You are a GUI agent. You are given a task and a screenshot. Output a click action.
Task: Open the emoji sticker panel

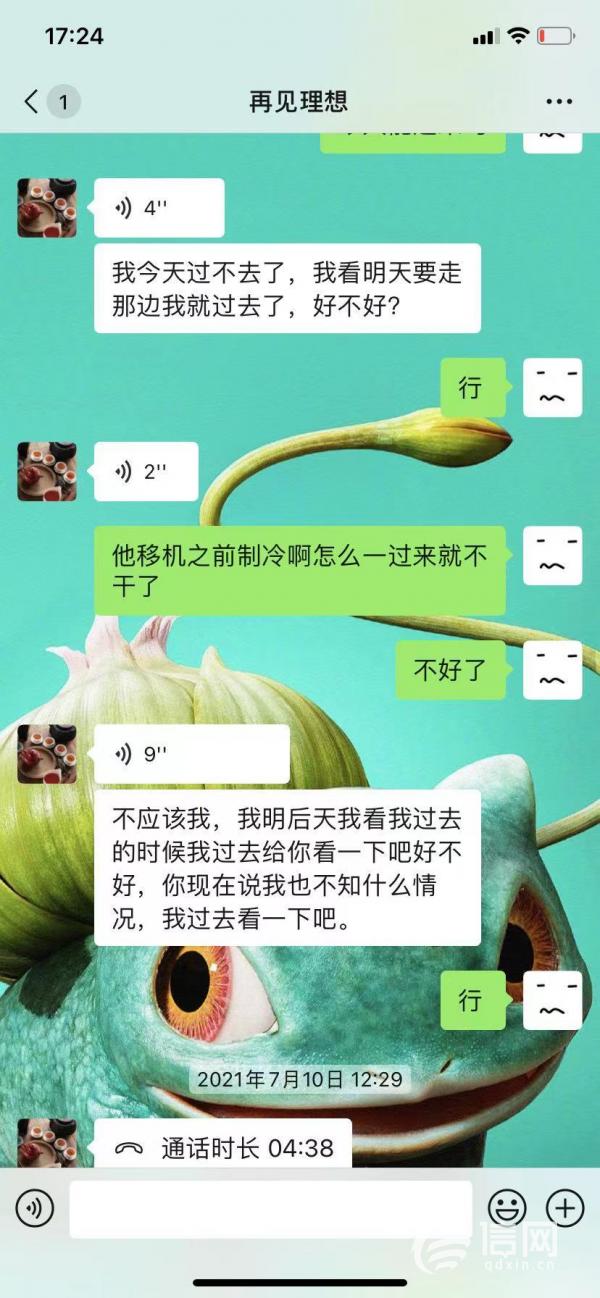(507, 1209)
